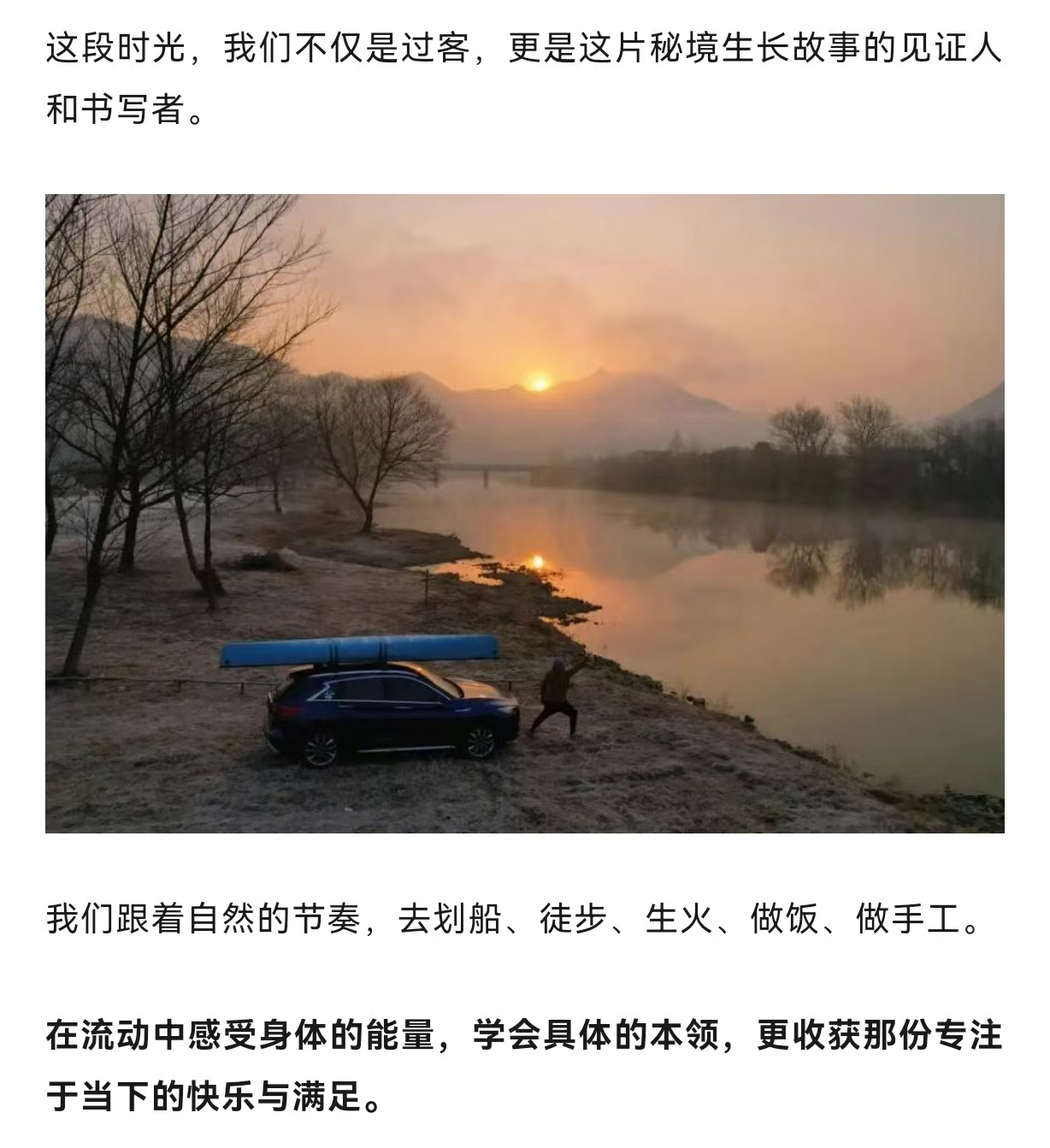Image resolution: width=1050 pixels, height=1148 pixels.
Task: Open the sunrise riverside photo full screen
Action: click(524, 513)
